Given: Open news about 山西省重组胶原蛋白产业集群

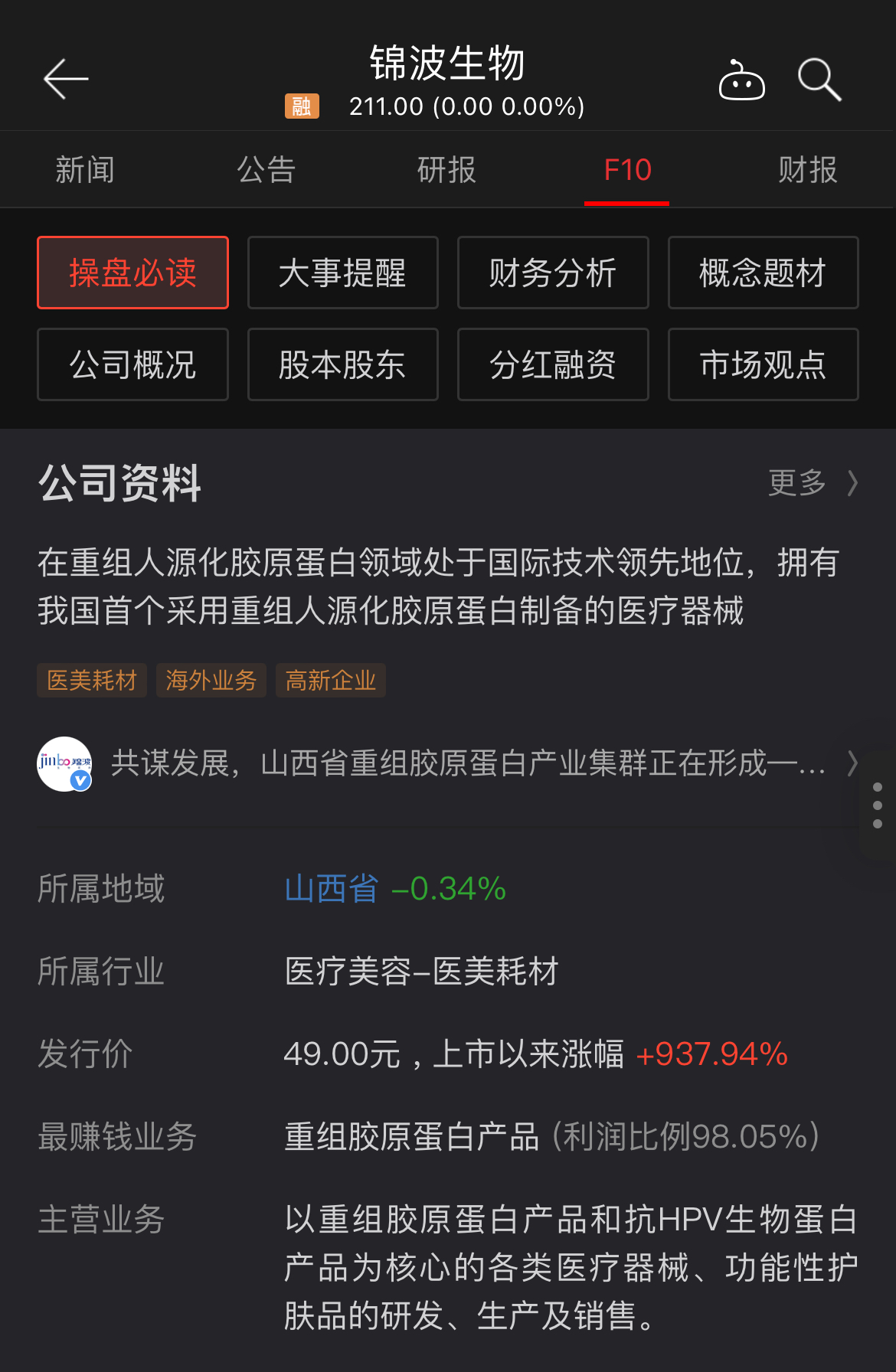Looking at the screenshot, I should tap(467, 763).
